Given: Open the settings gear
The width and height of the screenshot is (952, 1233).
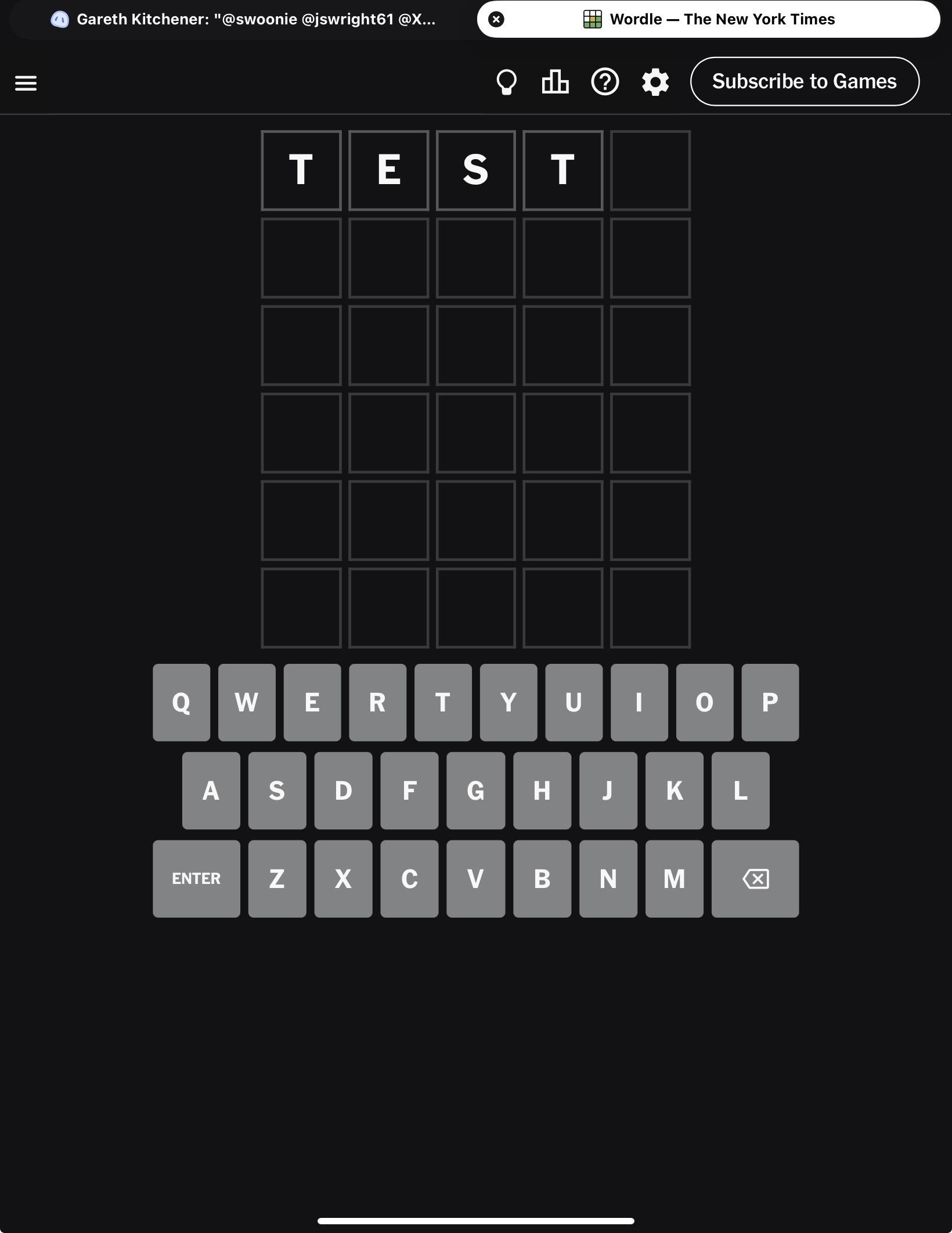Looking at the screenshot, I should click(x=655, y=82).
